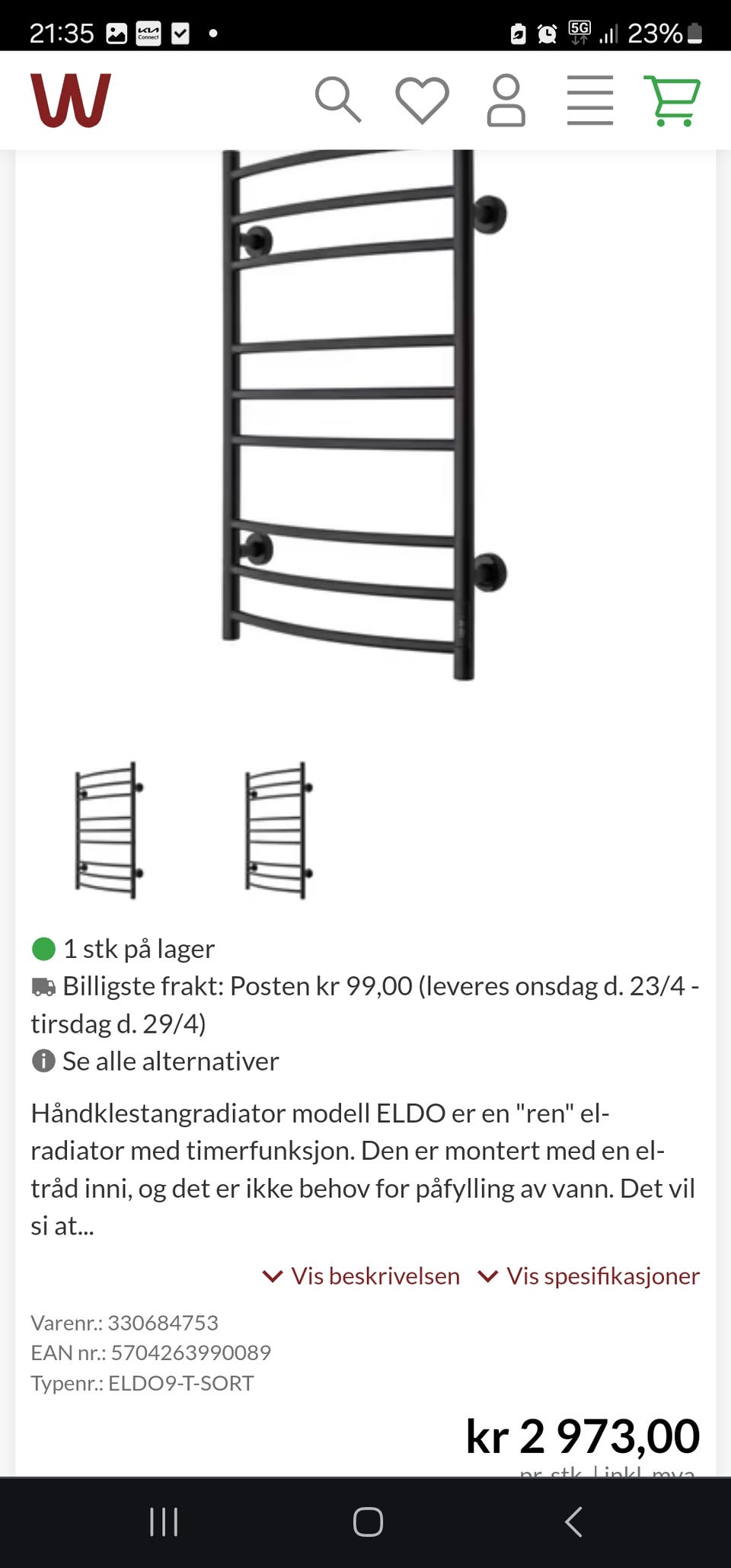Open the shopping cart
The width and height of the screenshot is (731, 1568).
pos(672,100)
